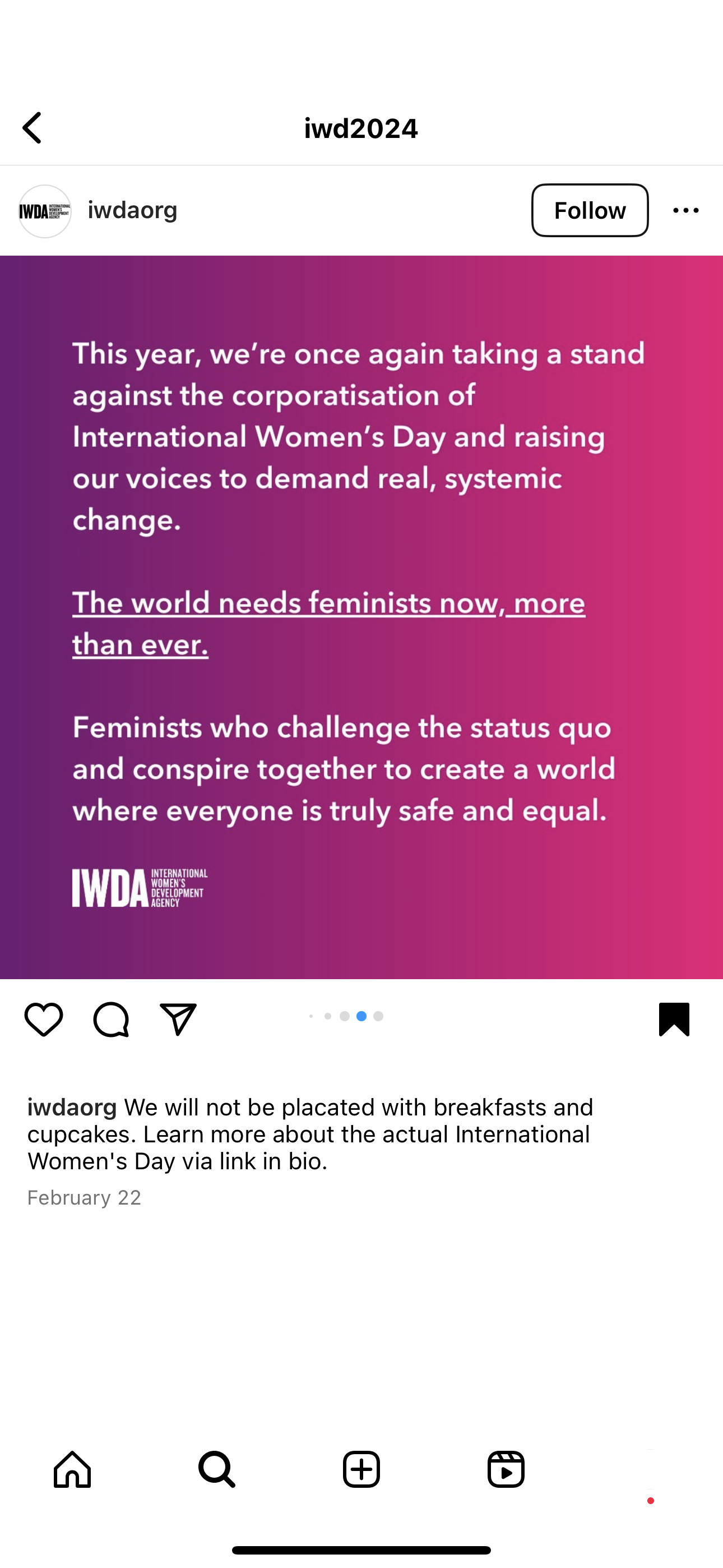Share the post via the paper plane icon

pyautogui.click(x=178, y=1019)
